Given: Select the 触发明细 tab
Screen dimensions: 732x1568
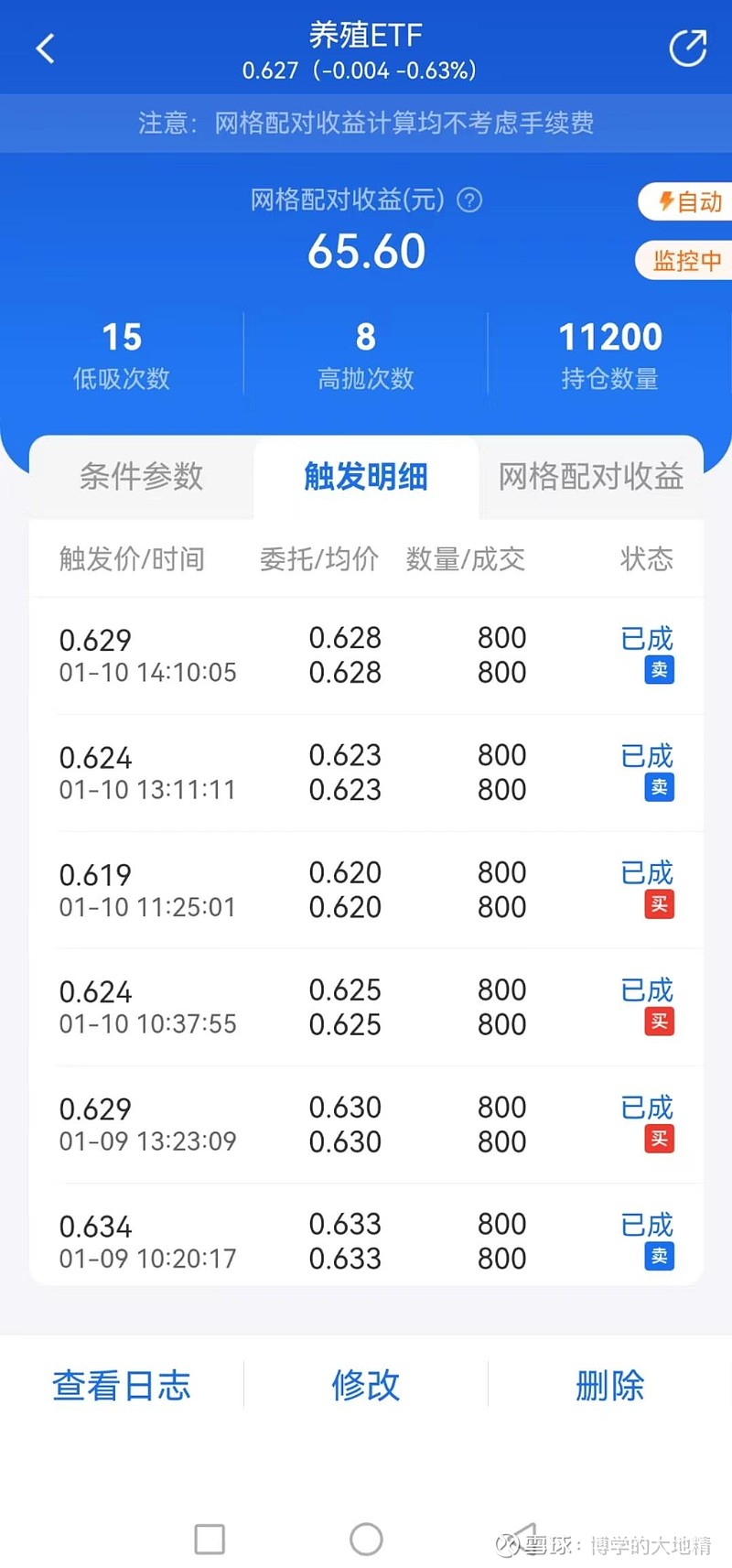Looking at the screenshot, I should click(366, 476).
